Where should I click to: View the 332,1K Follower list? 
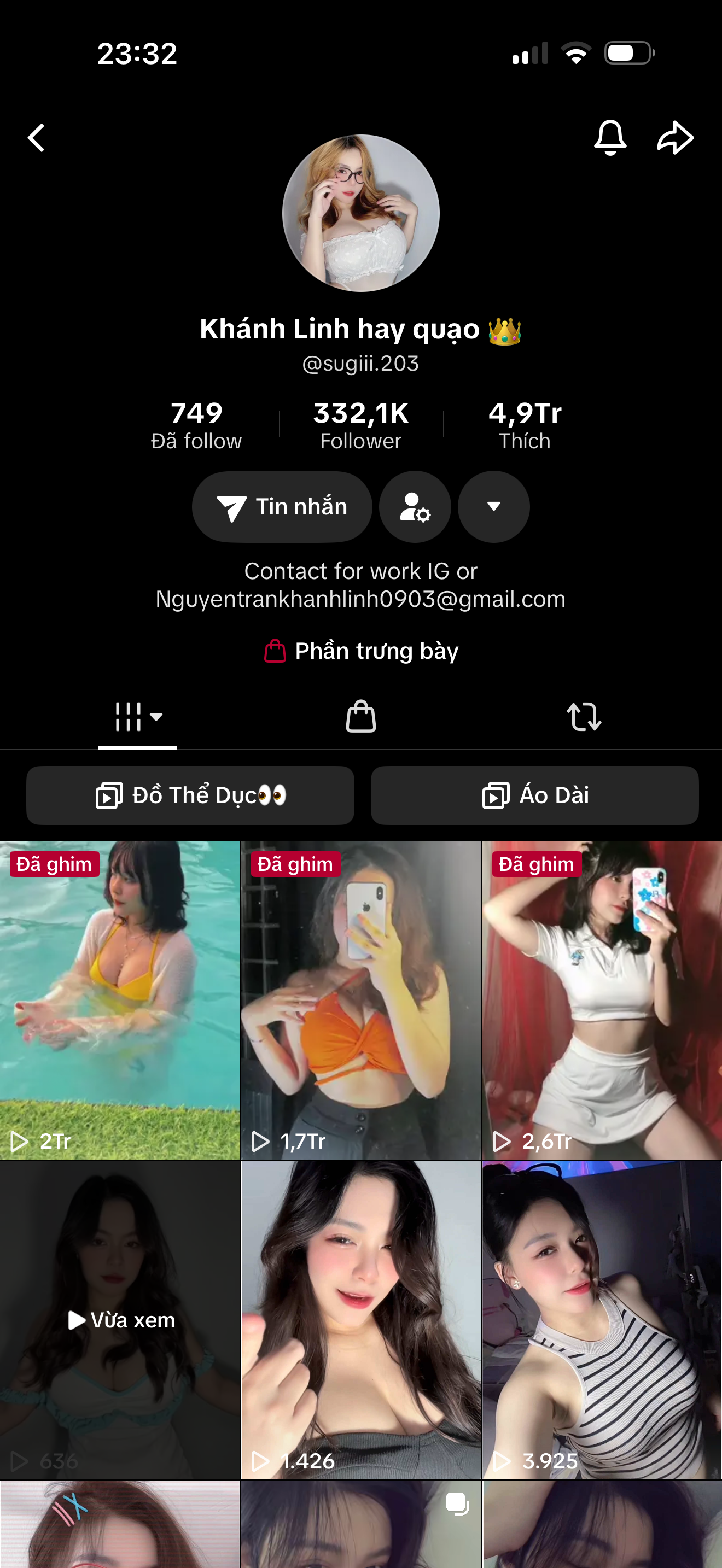[x=361, y=425]
